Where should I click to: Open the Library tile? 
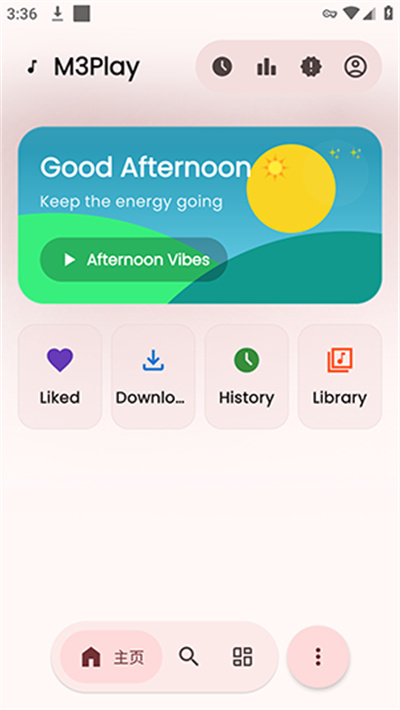coord(340,376)
